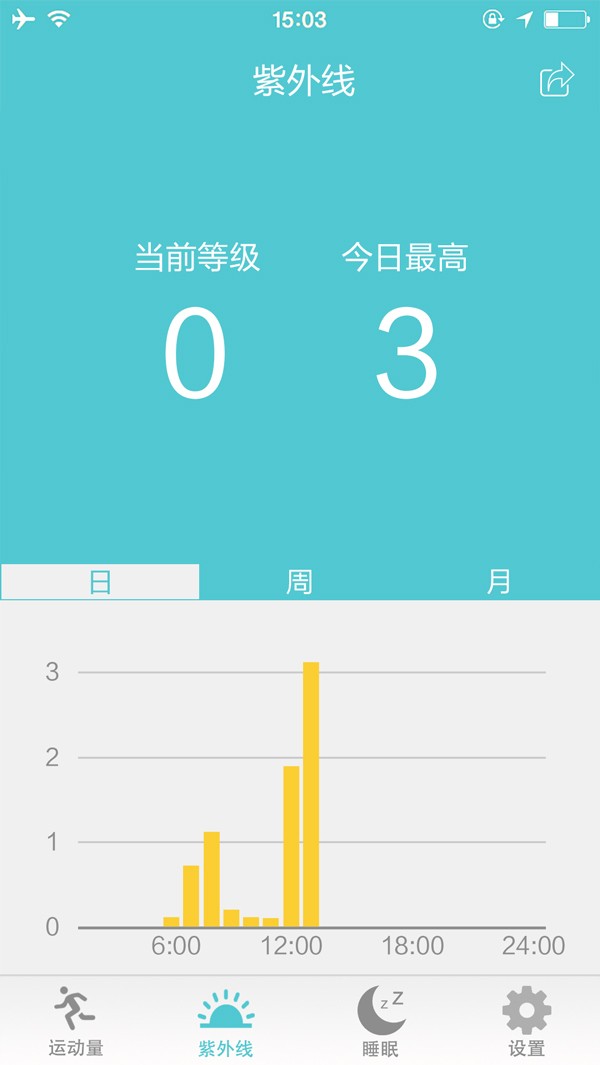Open the 设置 settings tab
This screenshot has width=600, height=1065.
[x=526, y=1022]
